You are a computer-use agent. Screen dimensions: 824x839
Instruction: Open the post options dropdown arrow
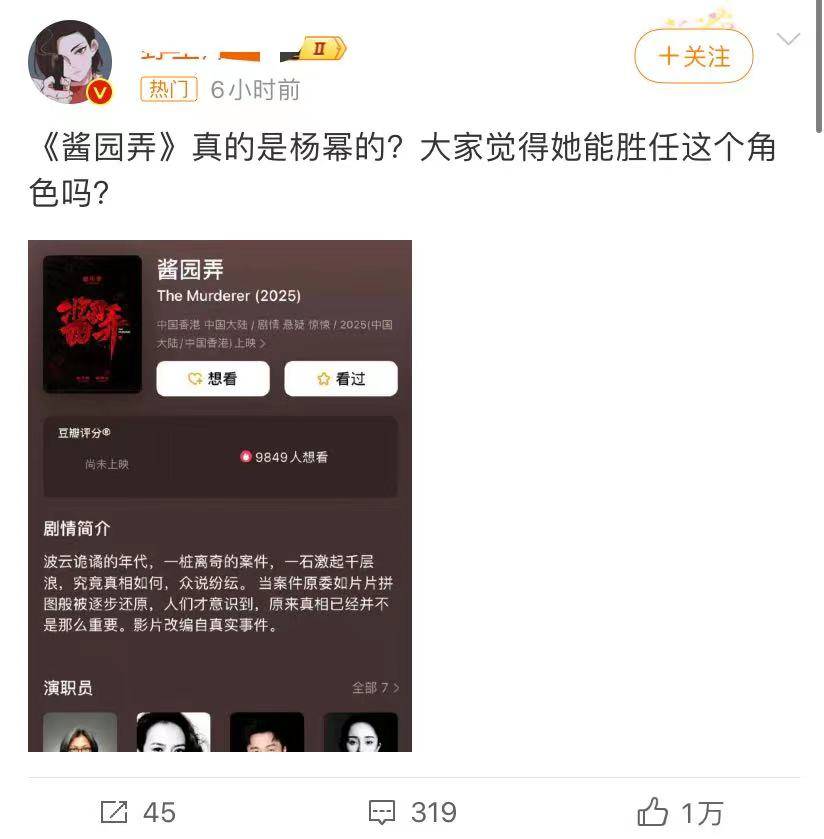(789, 40)
